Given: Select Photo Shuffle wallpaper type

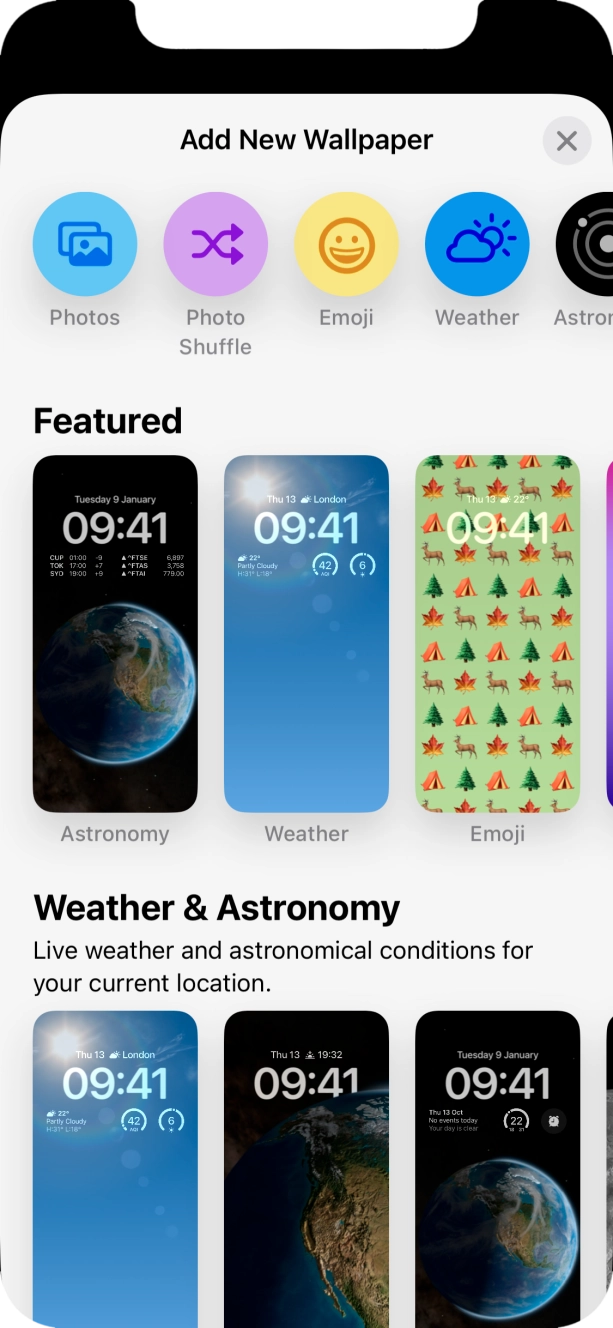Looking at the screenshot, I should (216, 244).
